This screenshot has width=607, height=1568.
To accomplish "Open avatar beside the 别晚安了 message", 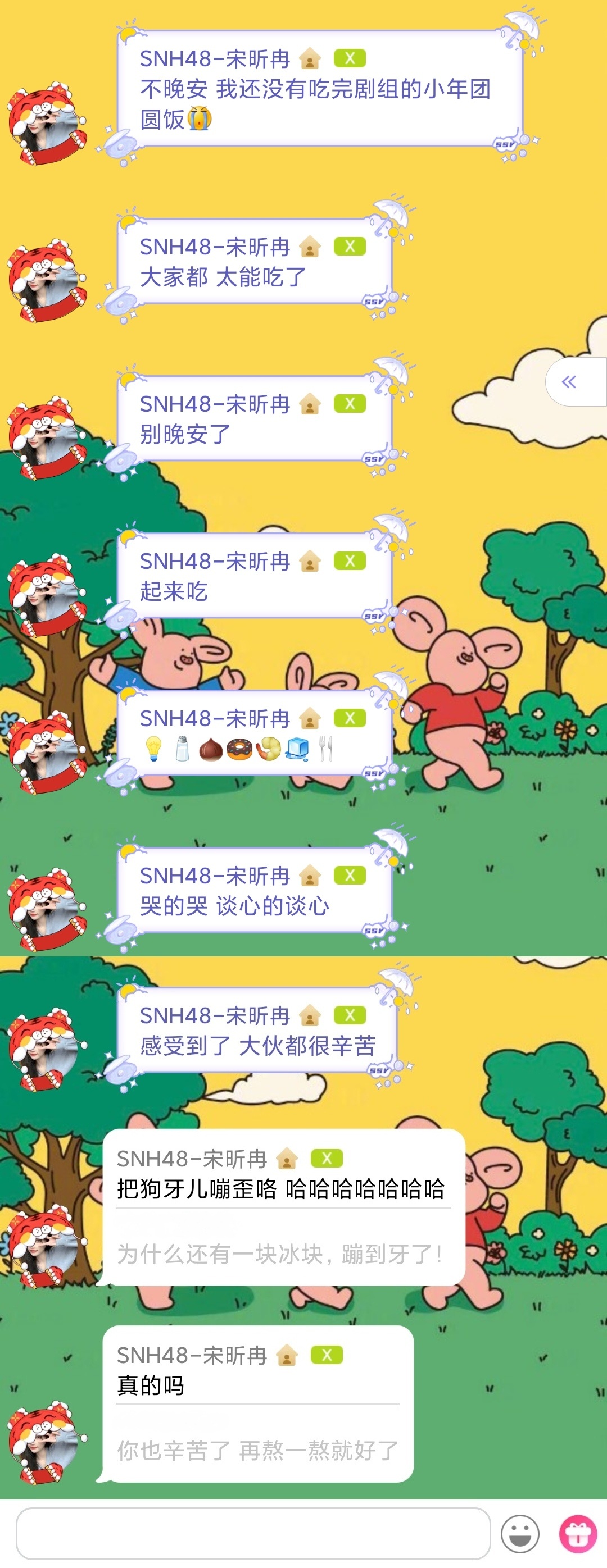I will point(46,438).
